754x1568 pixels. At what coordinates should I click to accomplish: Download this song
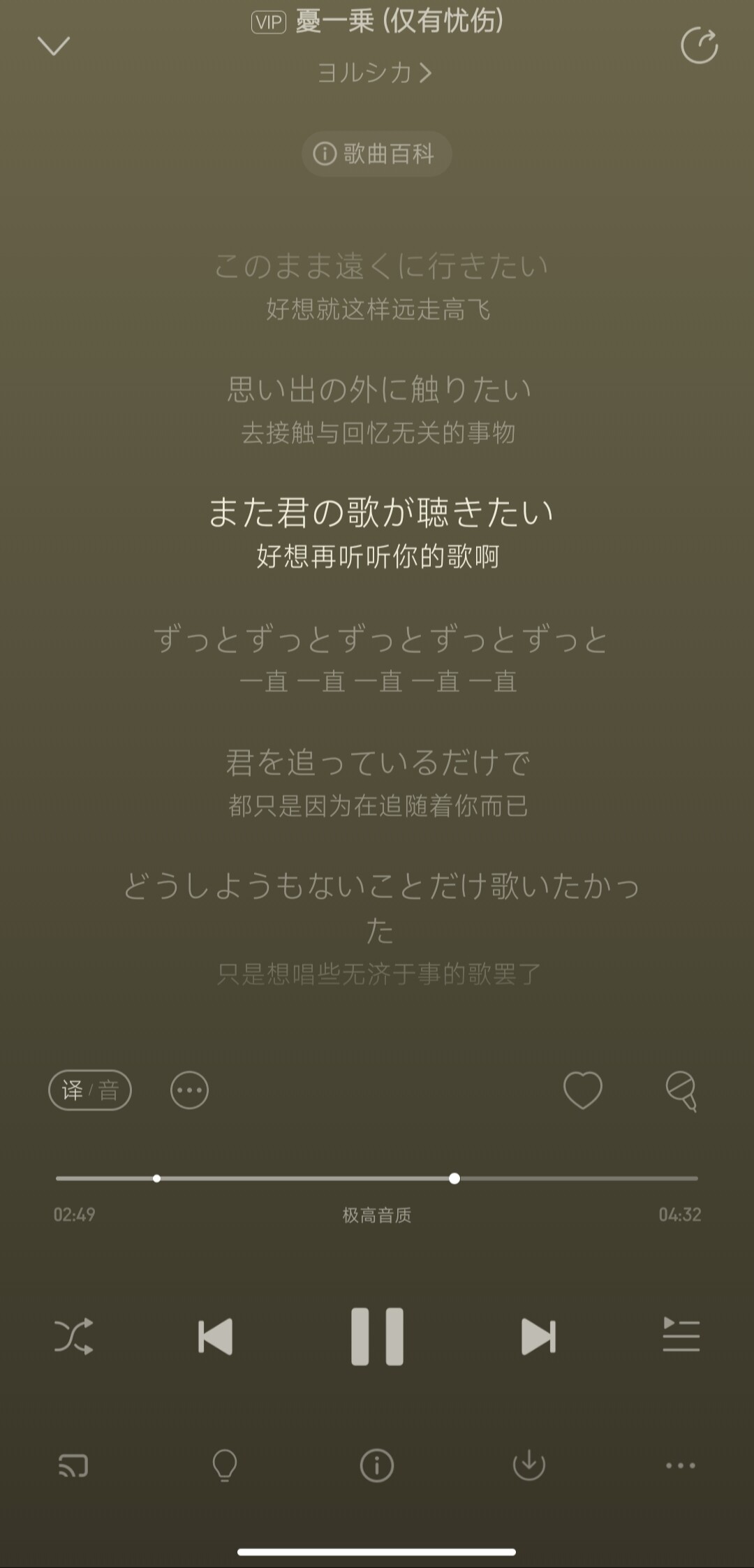[x=528, y=1465]
